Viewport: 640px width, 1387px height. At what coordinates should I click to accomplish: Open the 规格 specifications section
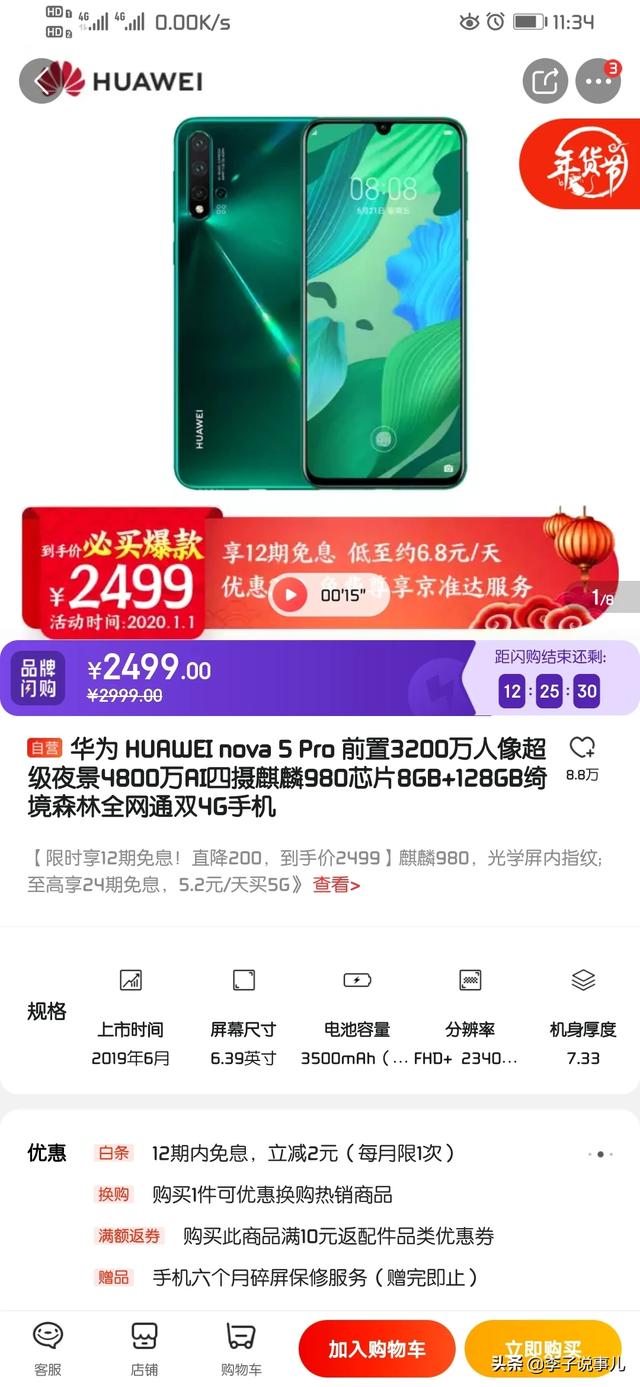(46, 1011)
